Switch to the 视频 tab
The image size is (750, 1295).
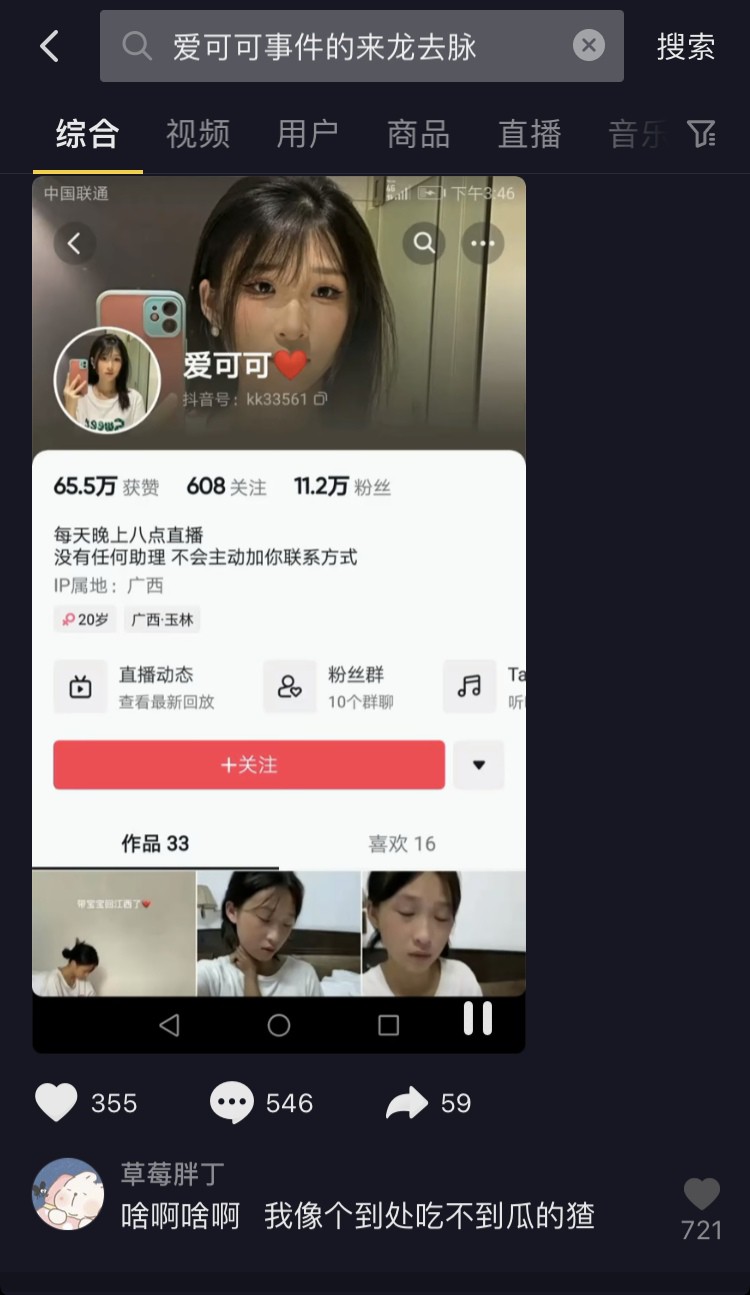[x=198, y=134]
